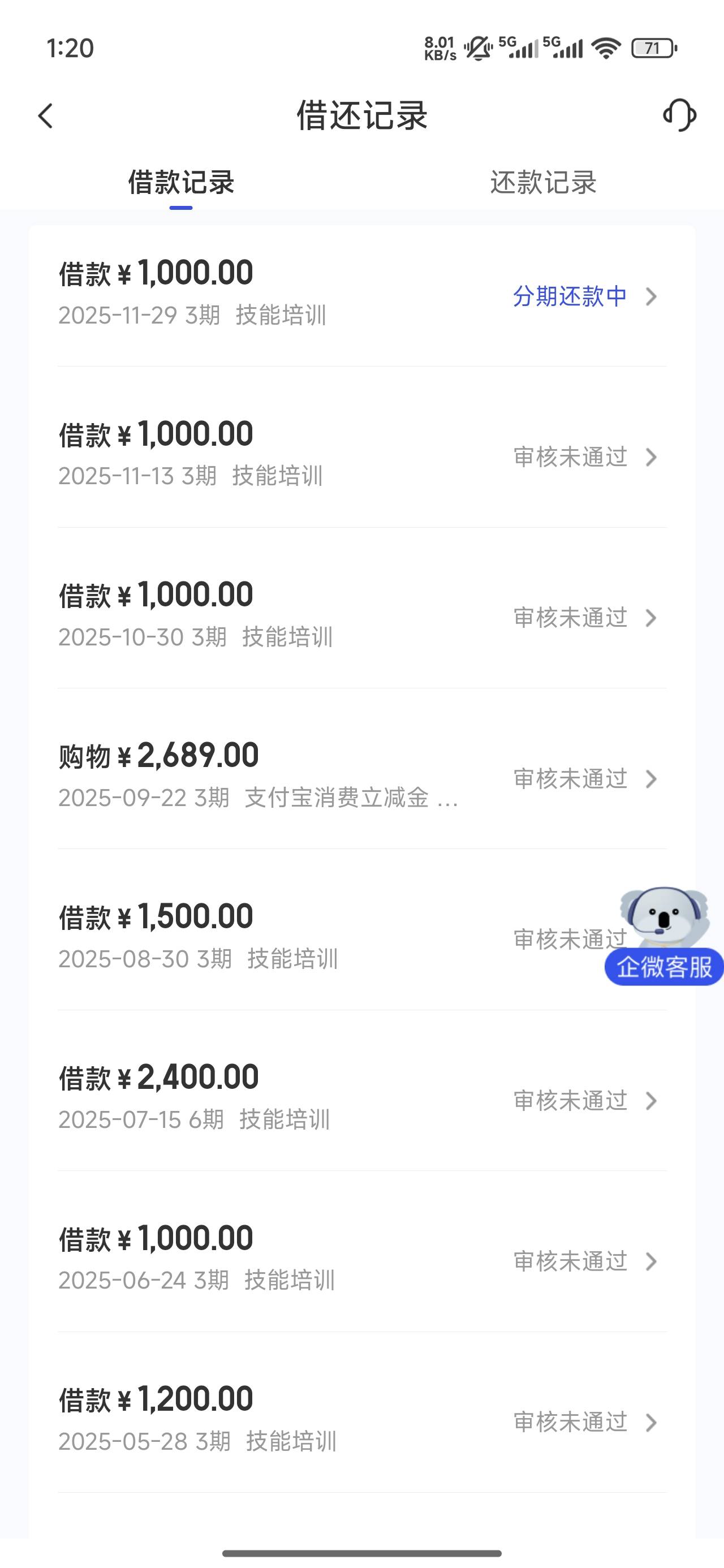Select the 借款记录 tab
The width and height of the screenshot is (724, 1568).
(x=181, y=182)
